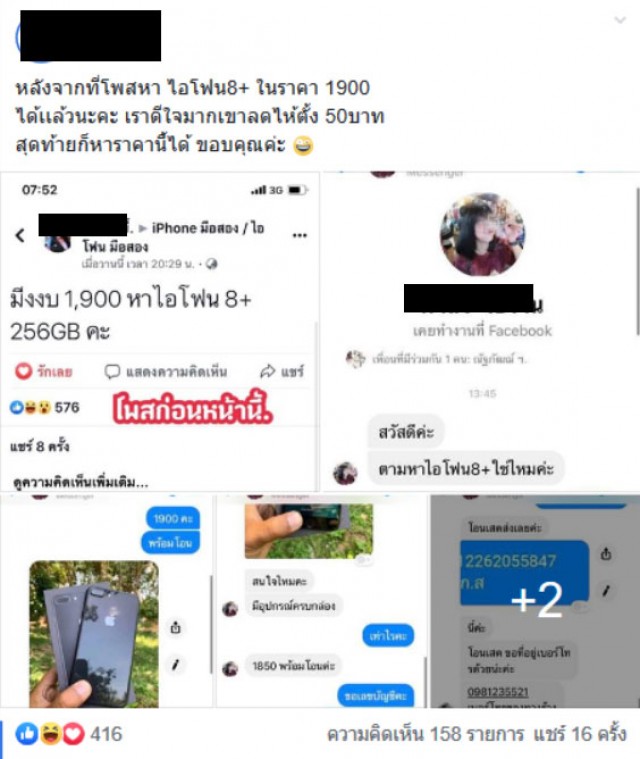Open the Messenger profile screenshot photo
This screenshot has height=759, width=640.
[480, 330]
